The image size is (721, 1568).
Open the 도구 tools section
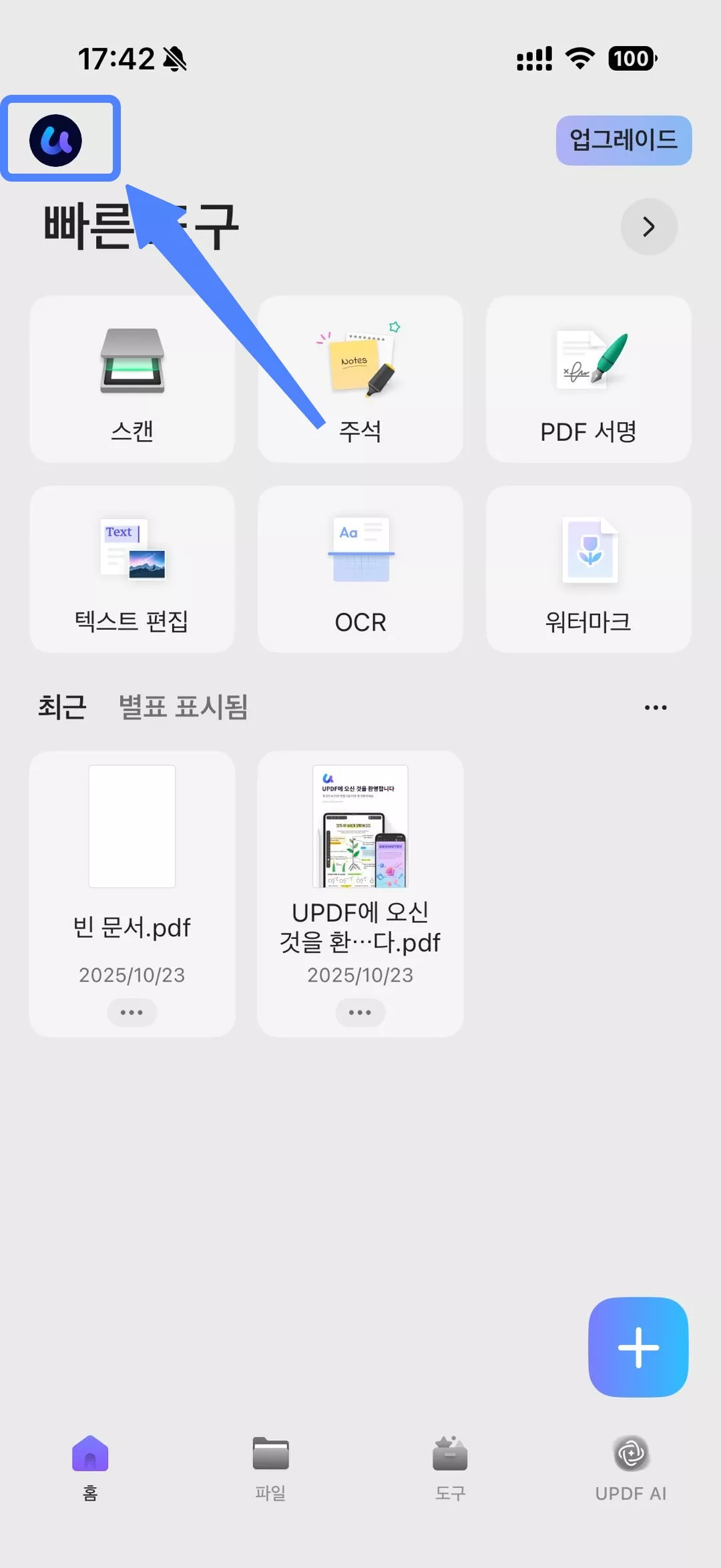tap(449, 1466)
